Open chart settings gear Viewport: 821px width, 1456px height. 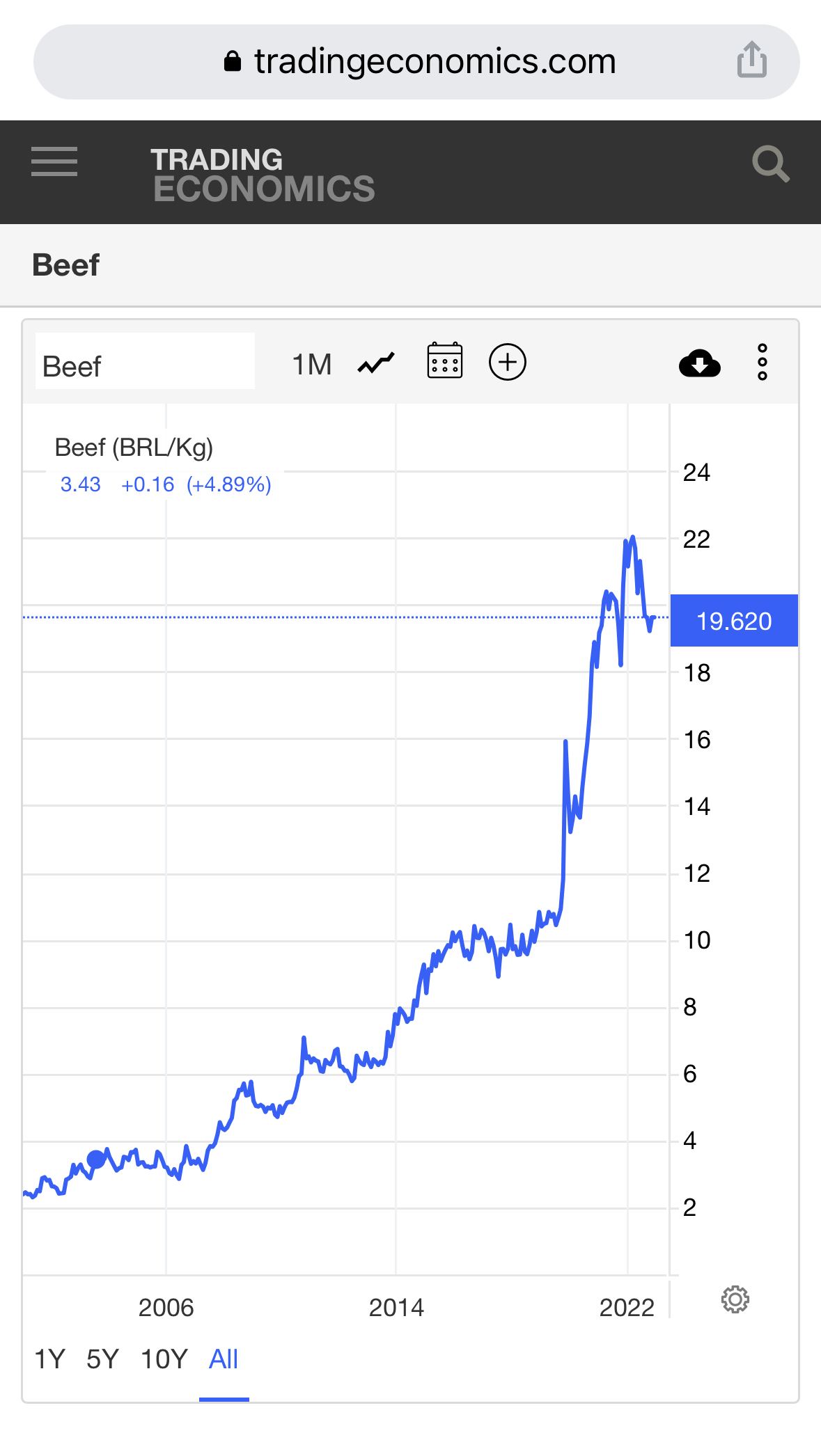point(735,1299)
